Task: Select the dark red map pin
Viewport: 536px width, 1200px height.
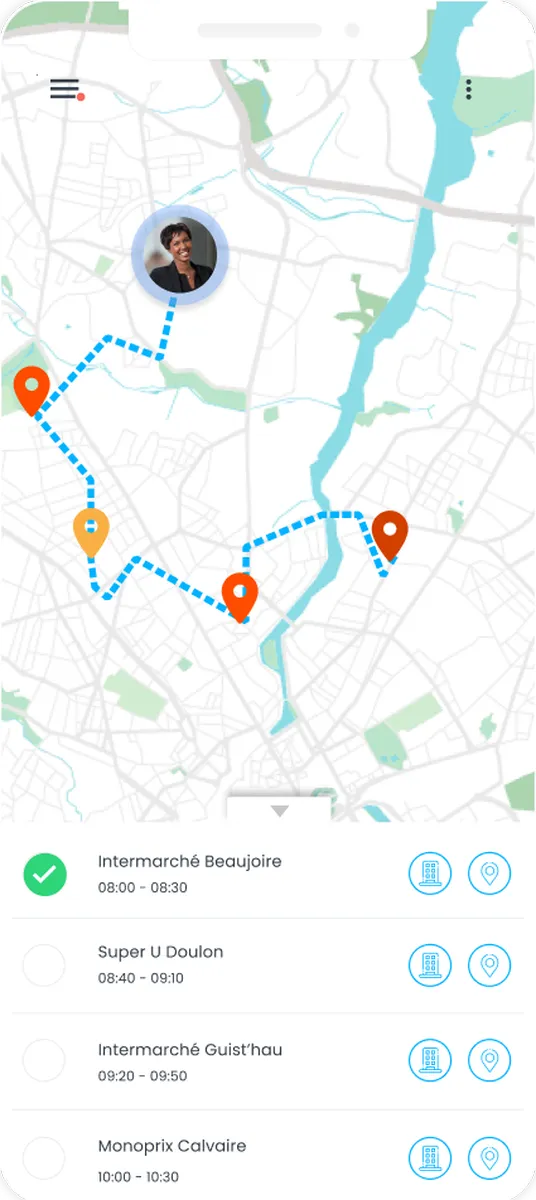Action: click(x=390, y=536)
